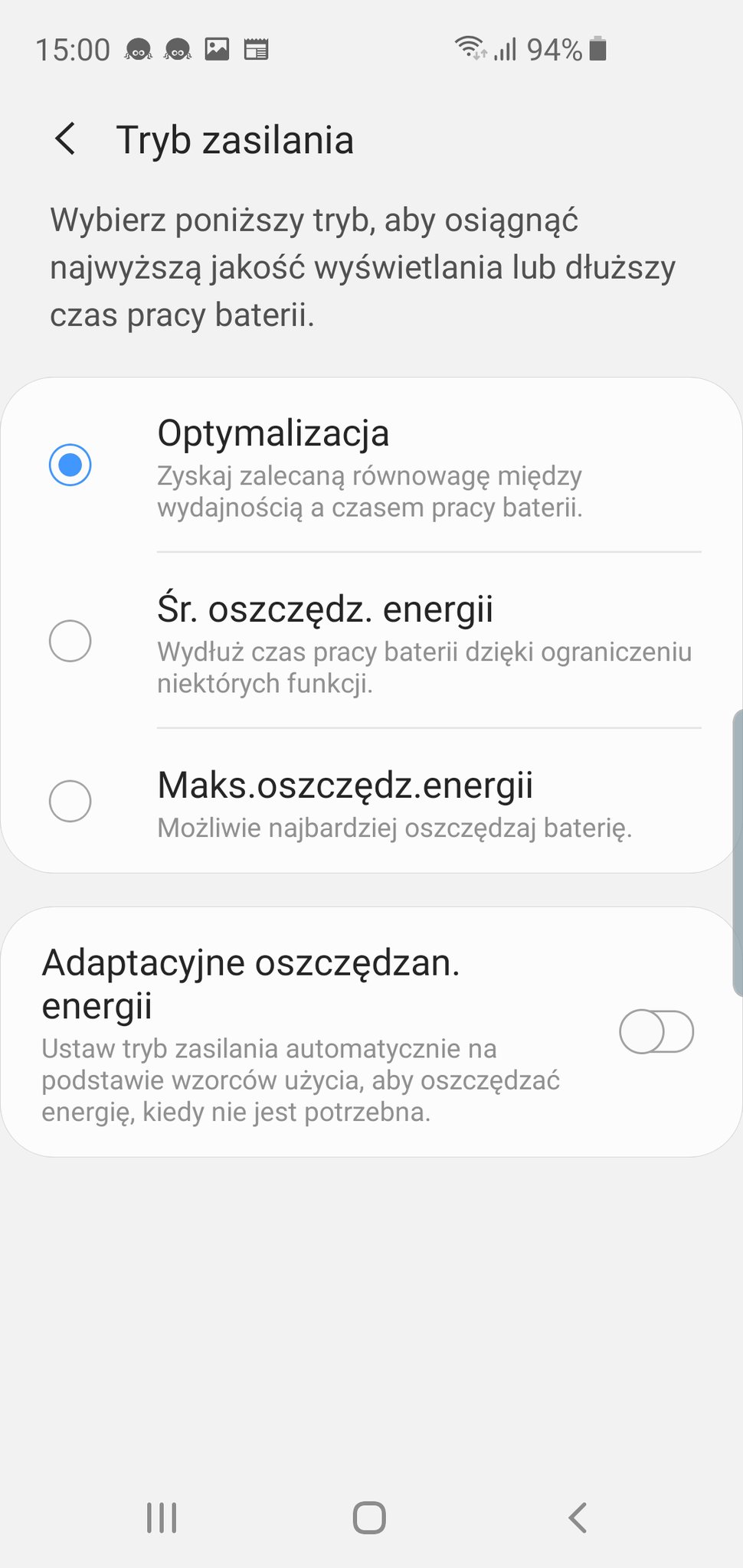Viewport: 743px width, 1568px height.
Task: Choose Śr. oszczędz. energii mode
Action: point(371,640)
